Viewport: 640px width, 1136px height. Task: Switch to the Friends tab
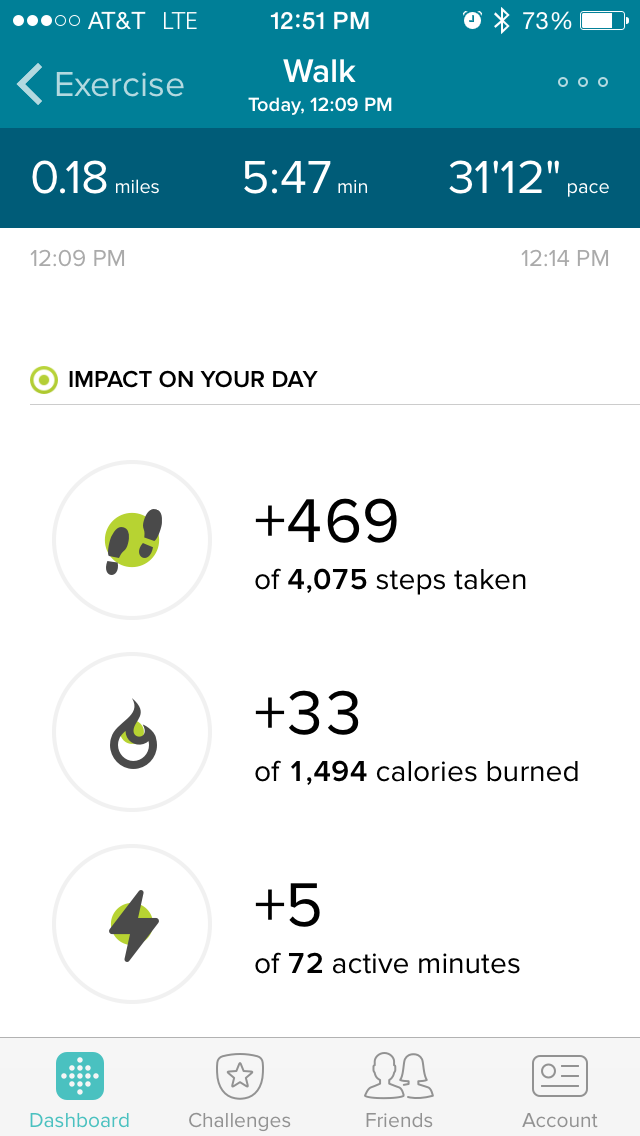pos(398,1090)
